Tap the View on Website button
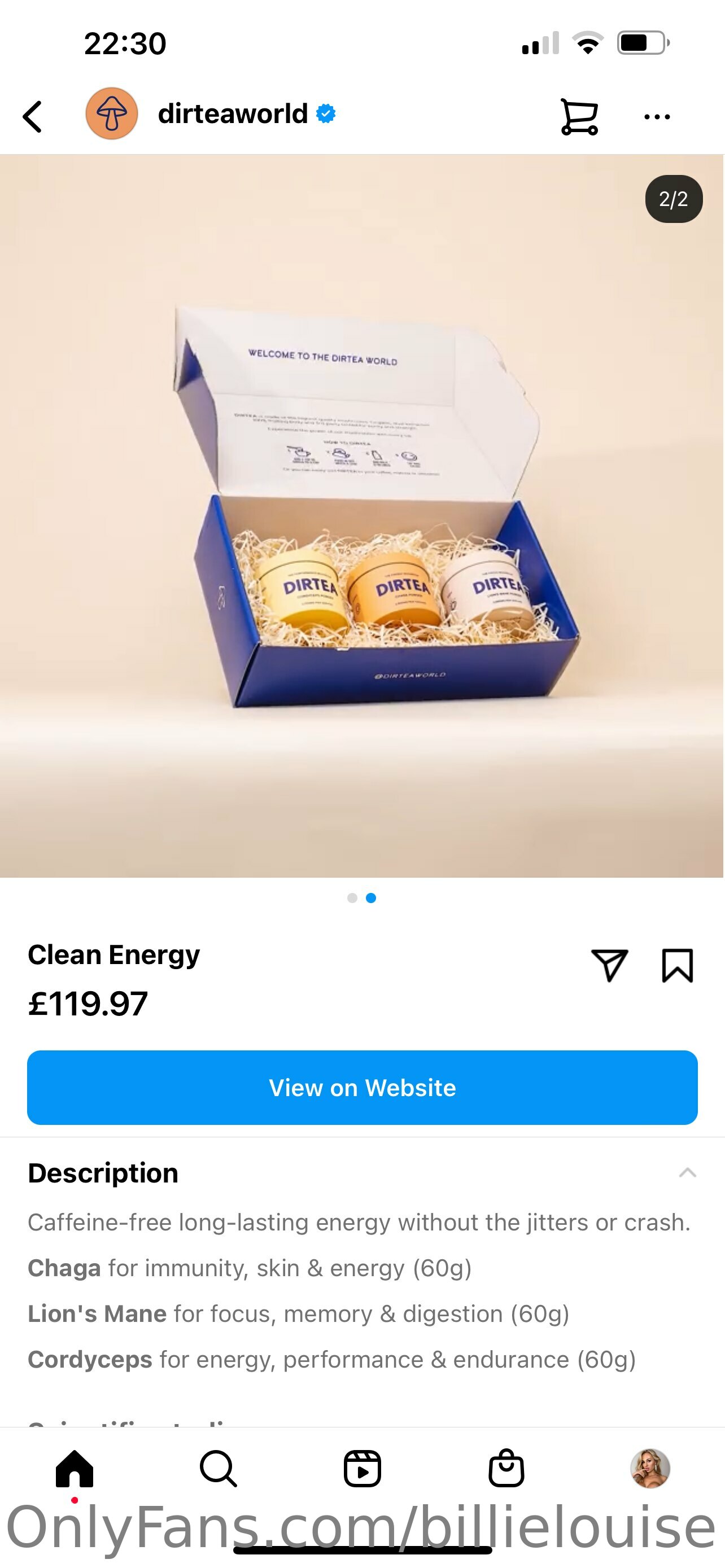Screen dimensions: 725x1568 (x=362, y=1087)
